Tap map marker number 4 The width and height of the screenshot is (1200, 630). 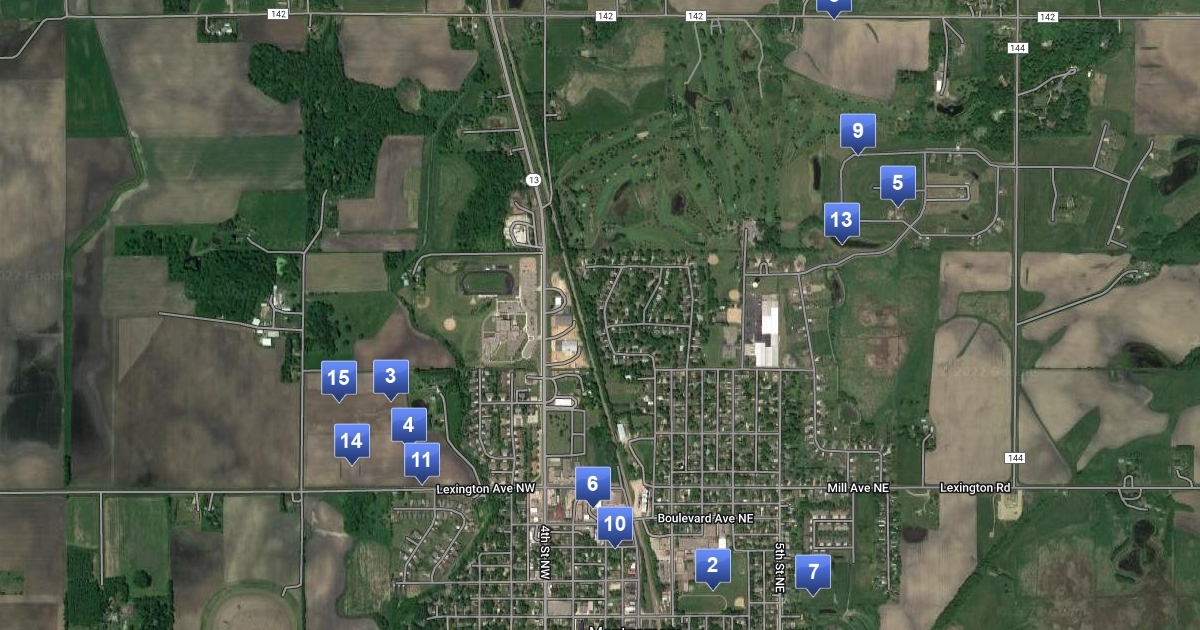pyautogui.click(x=408, y=425)
